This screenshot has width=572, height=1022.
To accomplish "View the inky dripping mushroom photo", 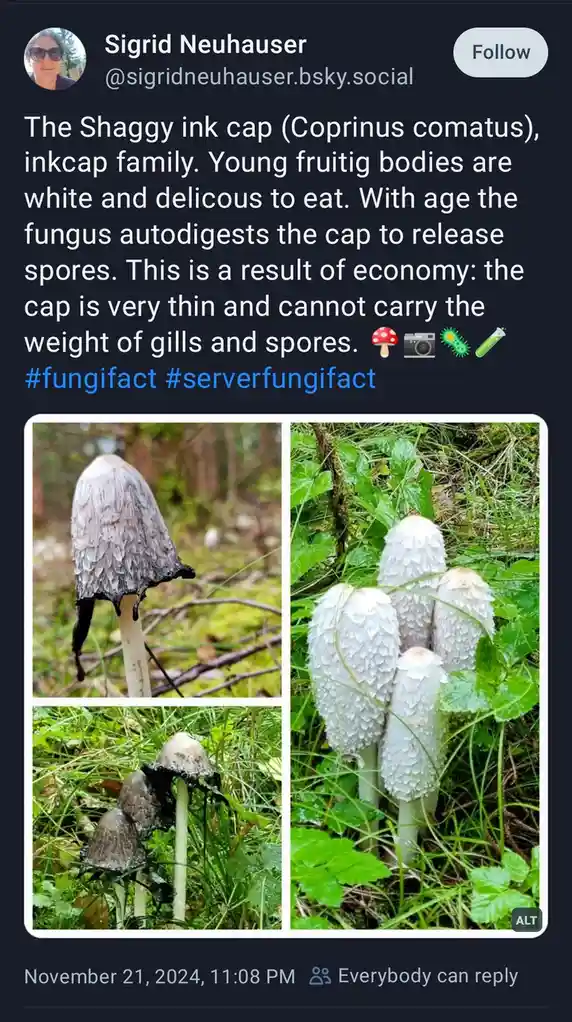I will pyautogui.click(x=157, y=559).
